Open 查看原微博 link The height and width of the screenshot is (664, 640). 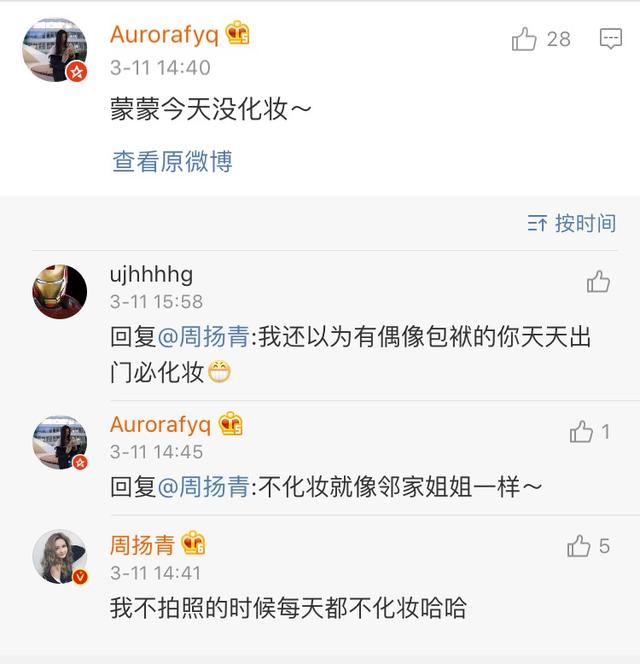point(172,161)
